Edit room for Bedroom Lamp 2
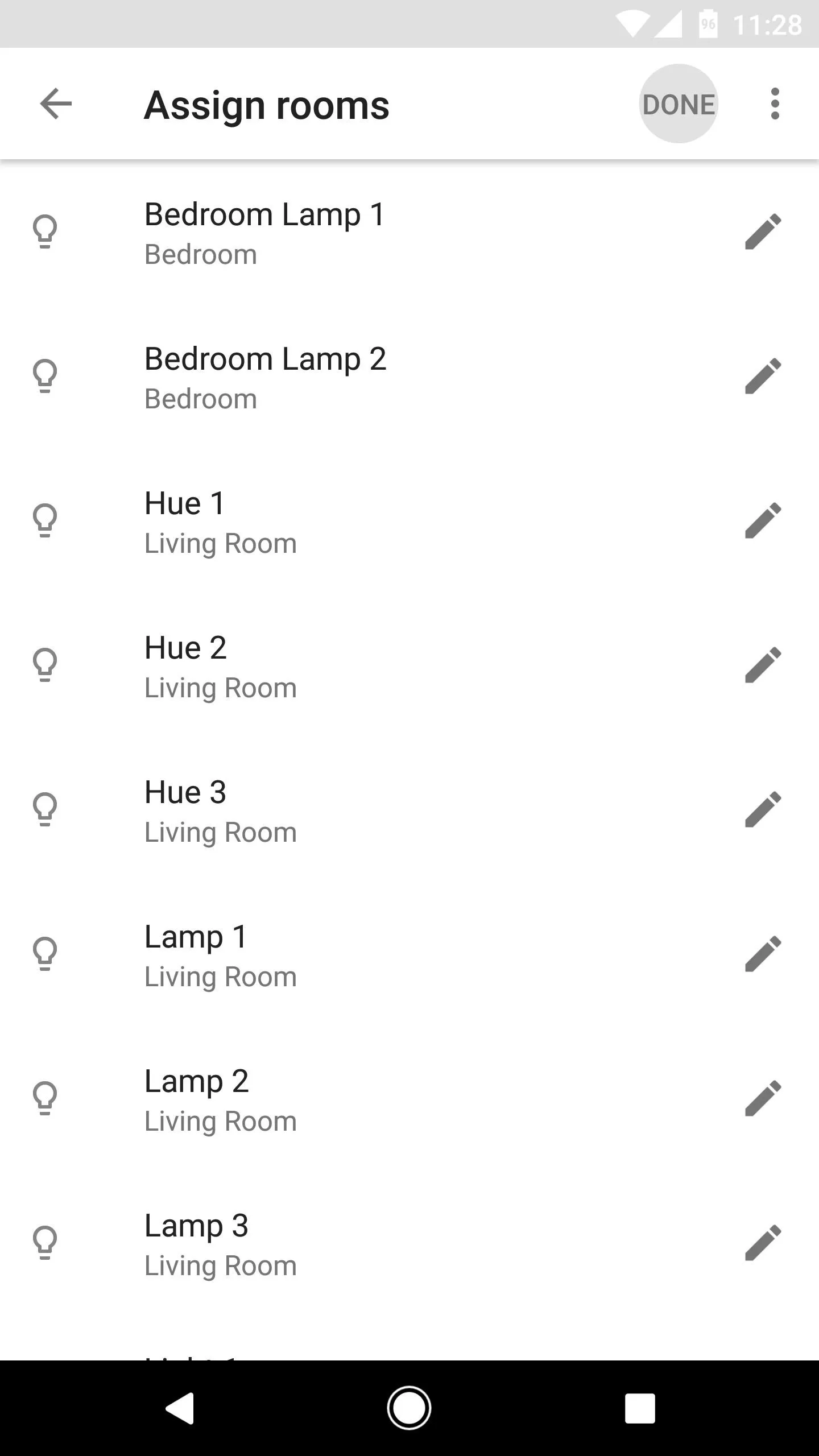Screen dimensions: 819x1456 pyautogui.click(x=763, y=377)
